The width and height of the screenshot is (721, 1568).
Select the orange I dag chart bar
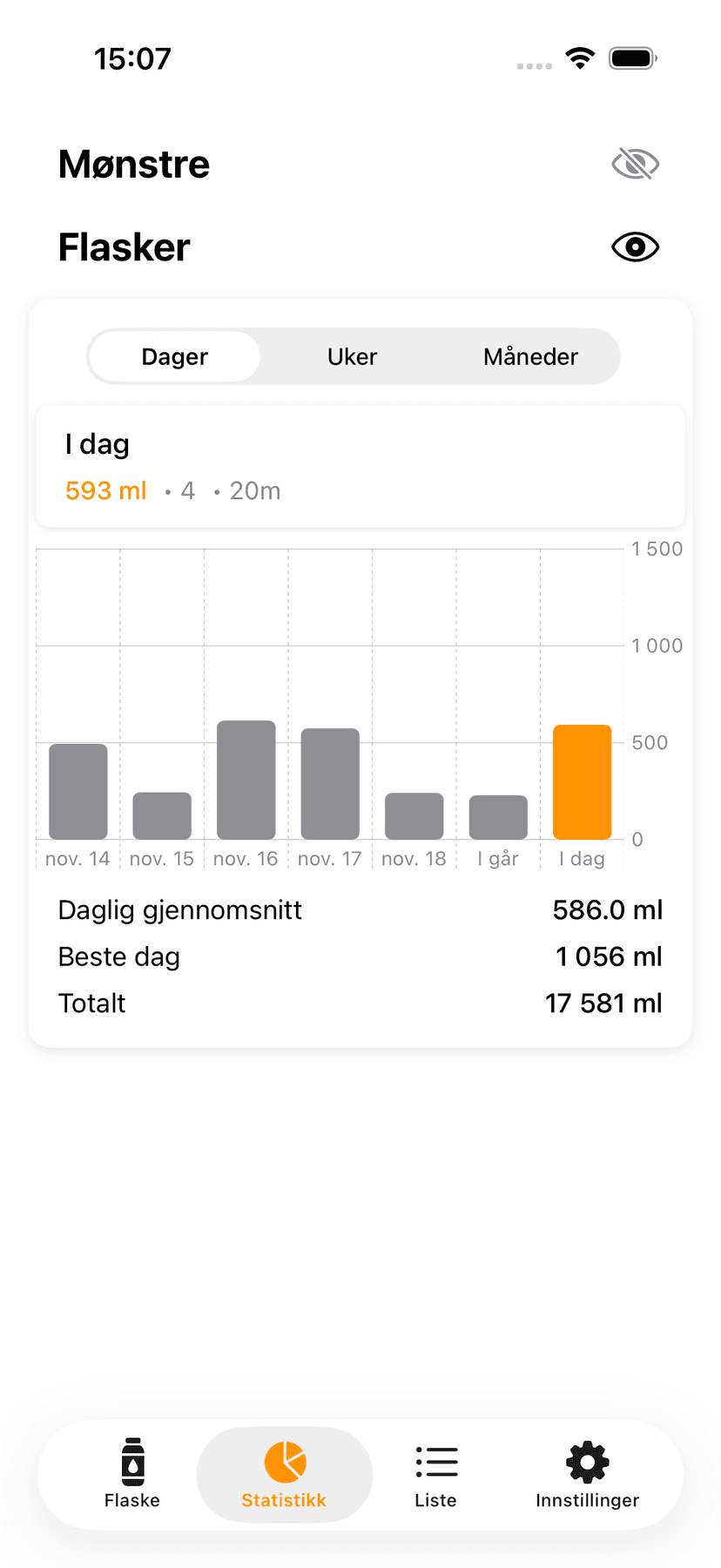click(x=582, y=780)
